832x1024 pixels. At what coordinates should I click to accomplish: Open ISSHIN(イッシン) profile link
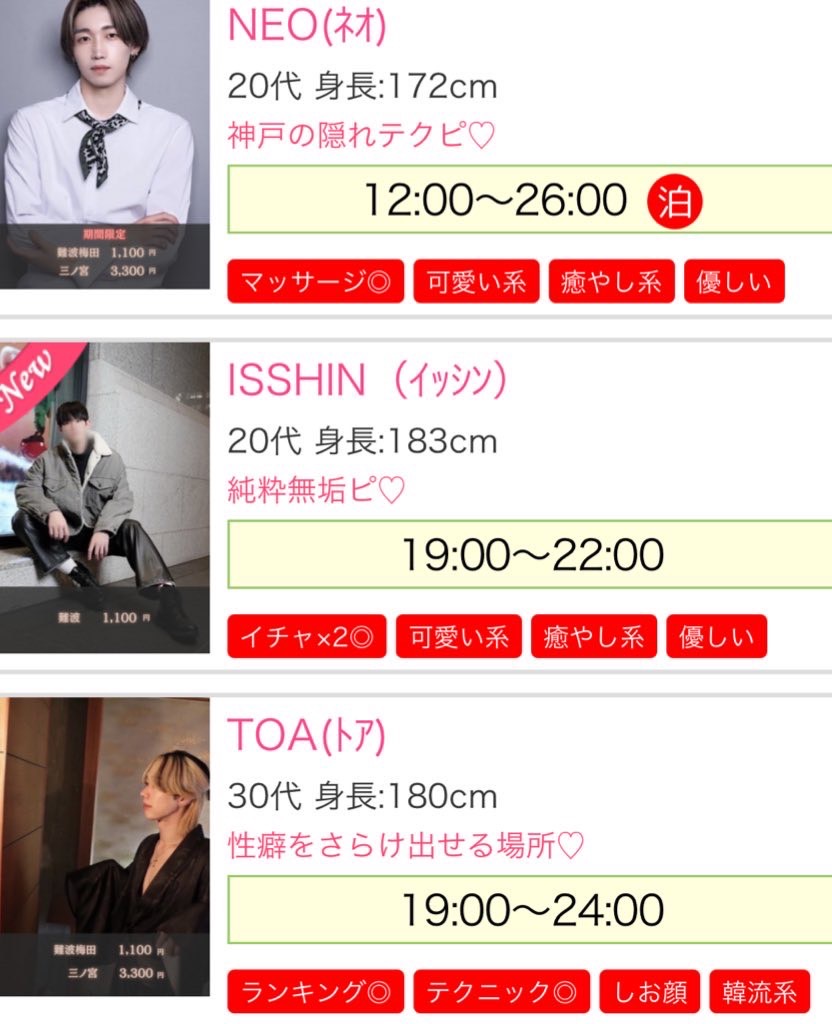pos(367,381)
